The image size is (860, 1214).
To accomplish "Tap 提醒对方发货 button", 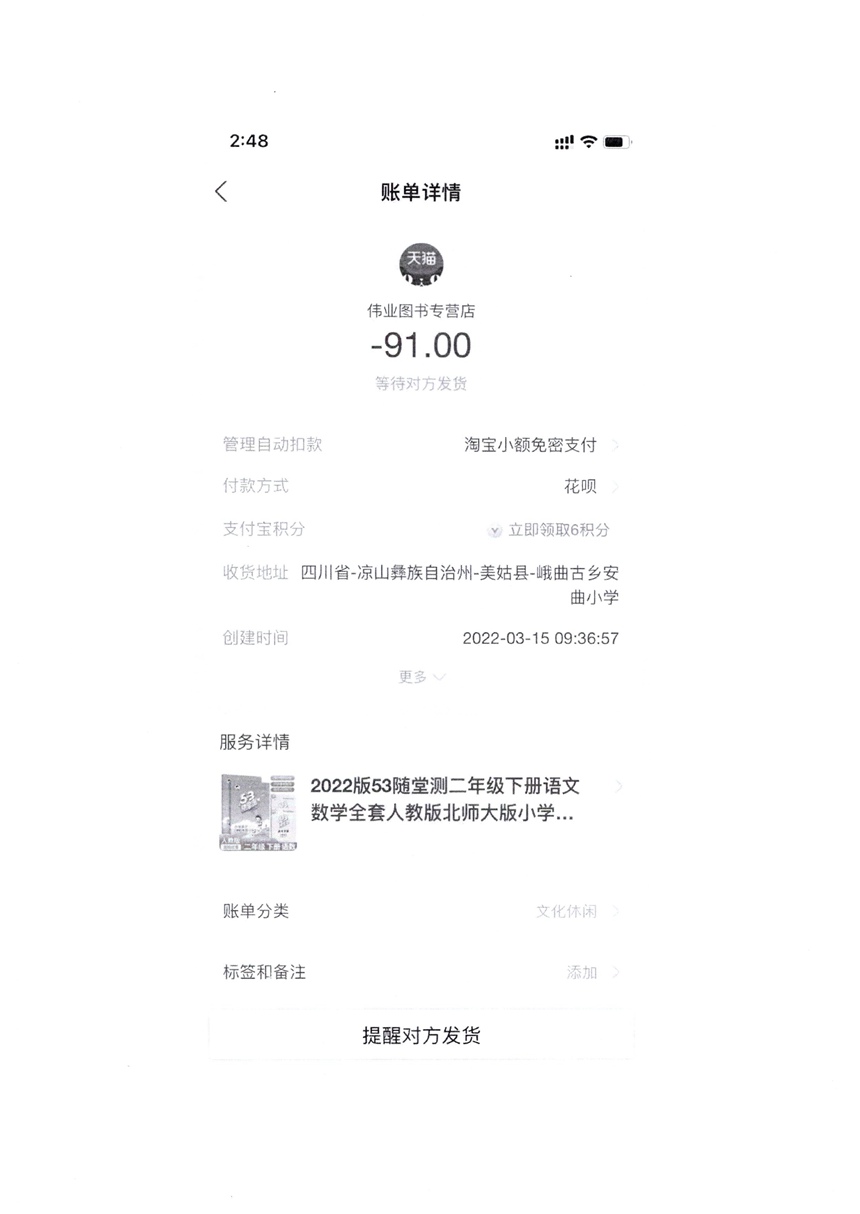I will coord(421,1035).
